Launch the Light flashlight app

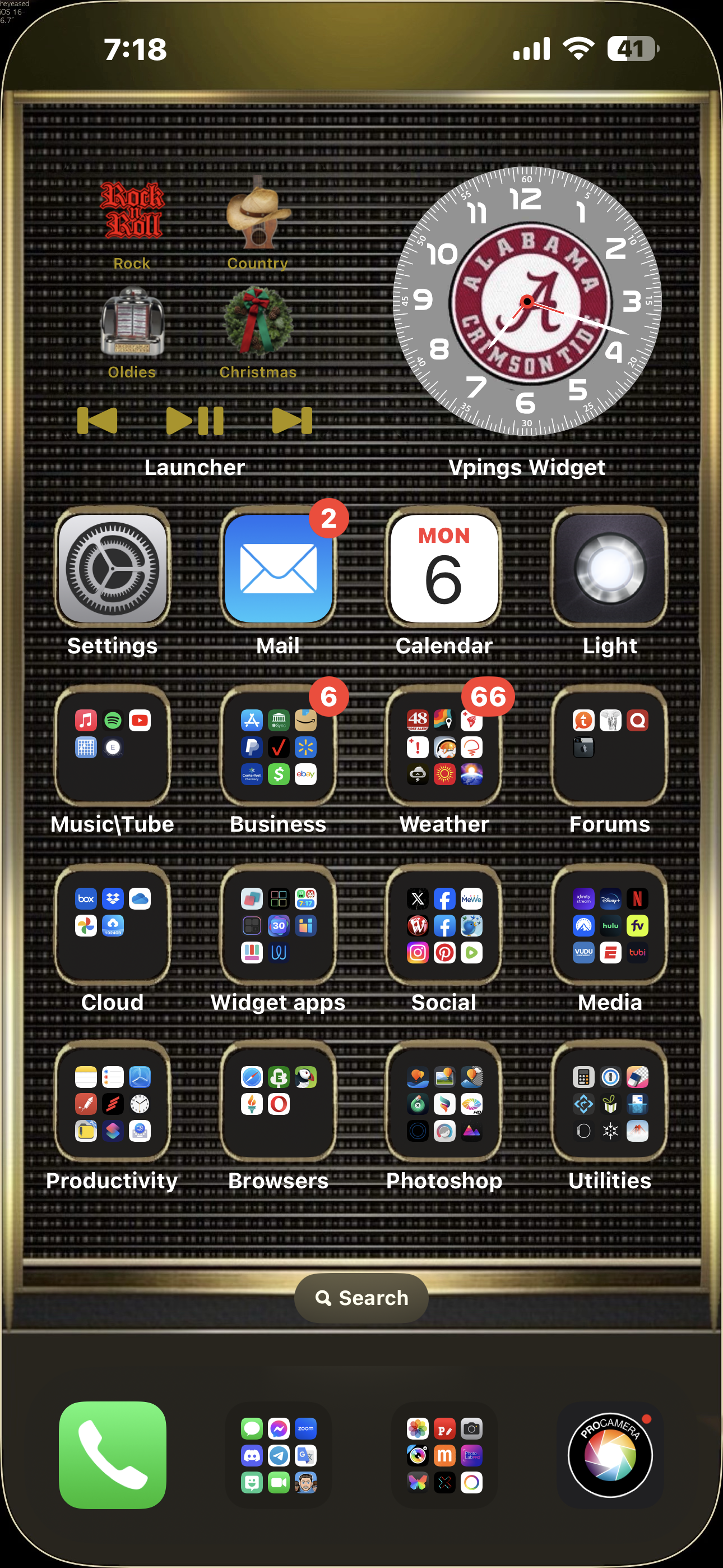point(609,569)
